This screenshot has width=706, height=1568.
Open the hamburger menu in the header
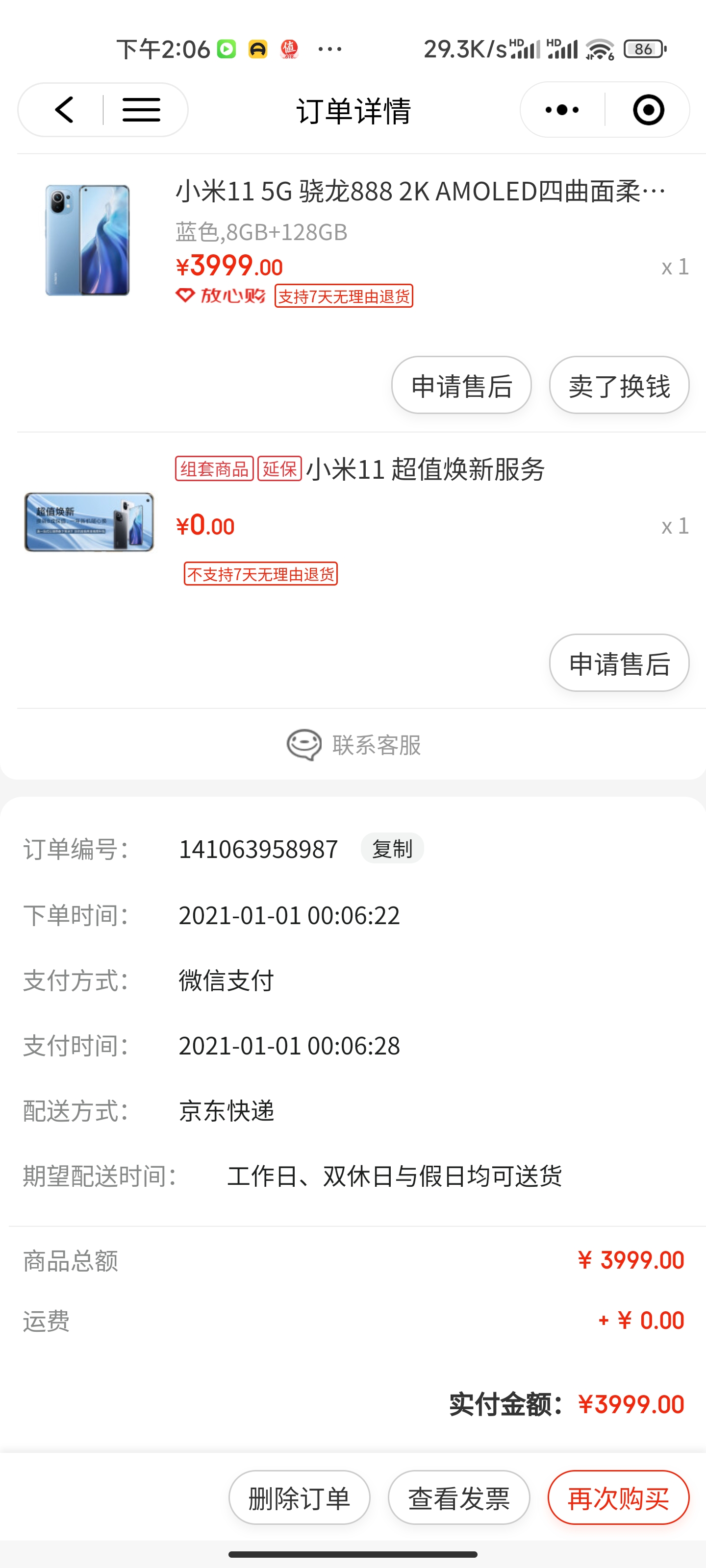coord(141,110)
